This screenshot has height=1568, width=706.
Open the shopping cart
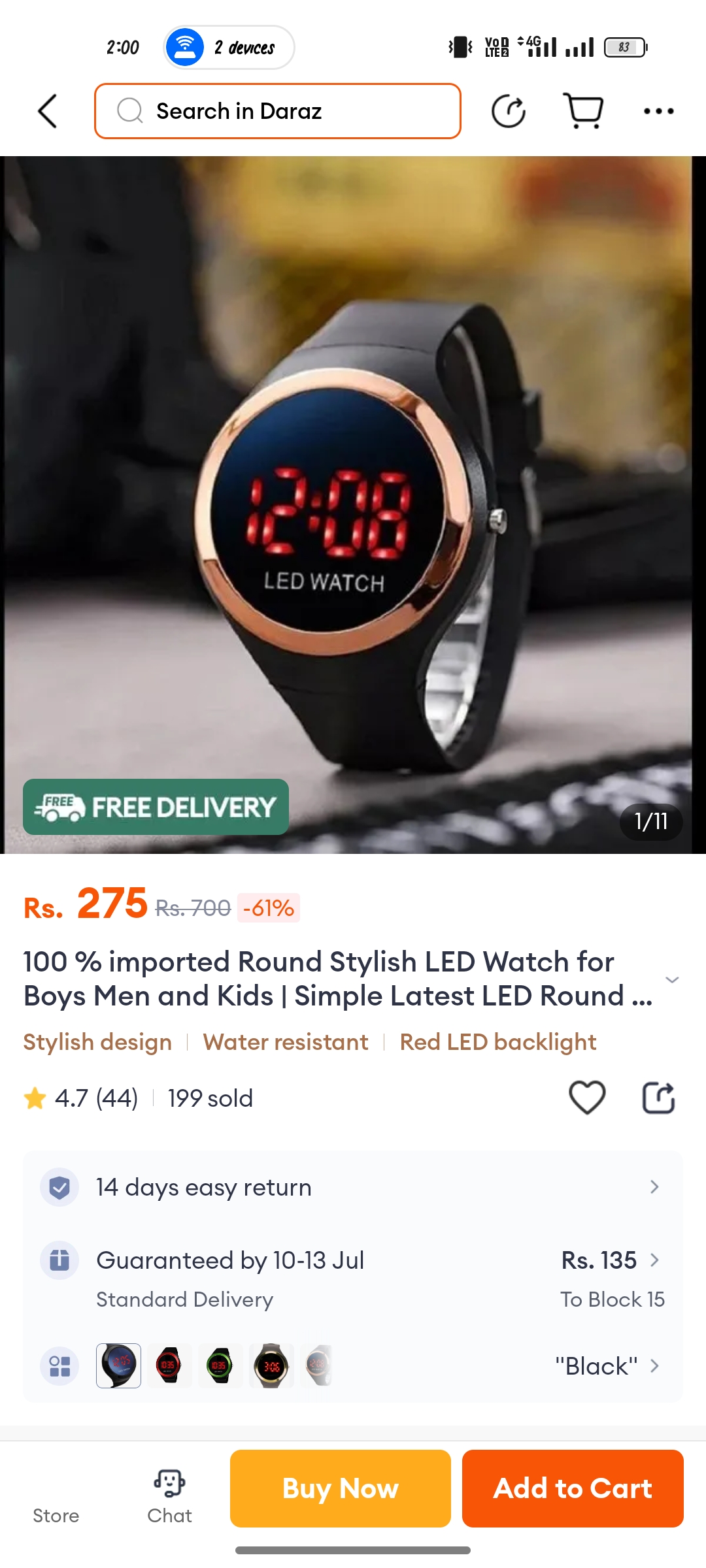(x=583, y=111)
